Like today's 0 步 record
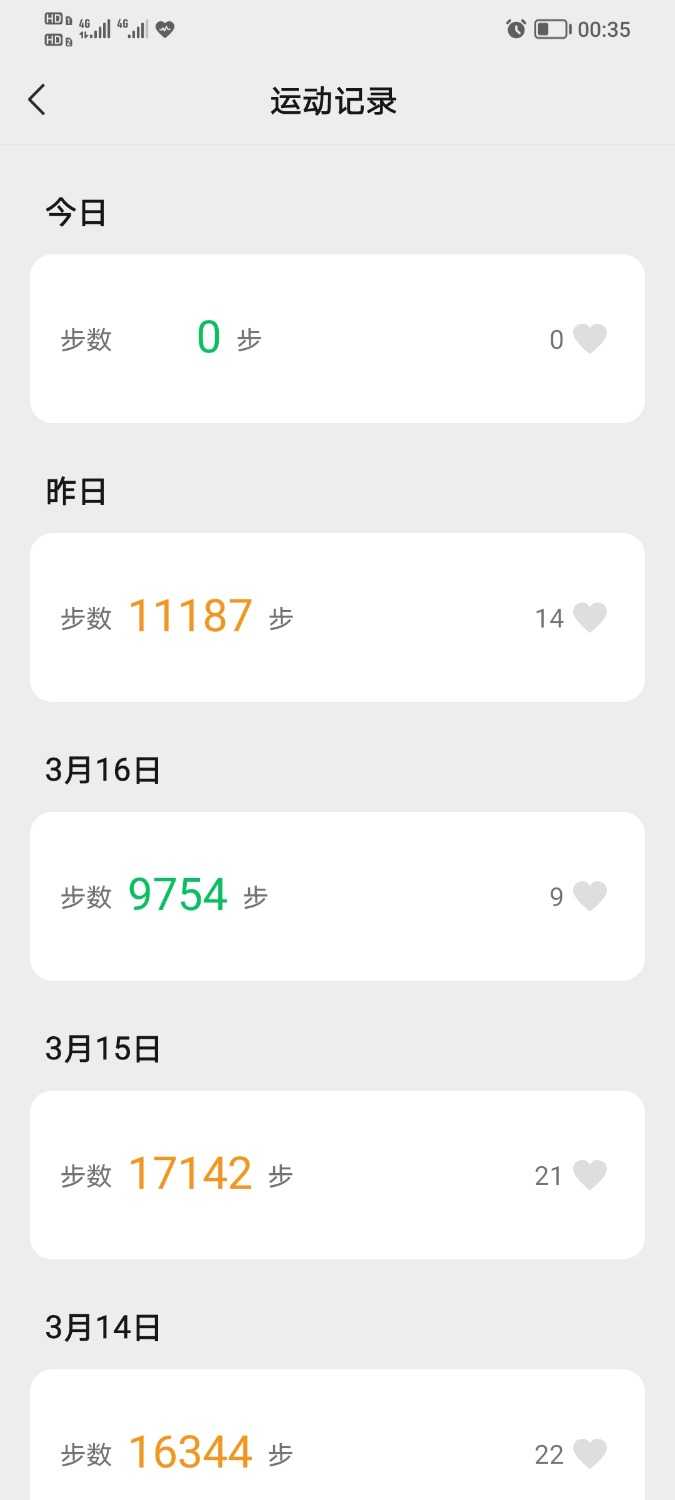The image size is (675, 1500). 590,339
